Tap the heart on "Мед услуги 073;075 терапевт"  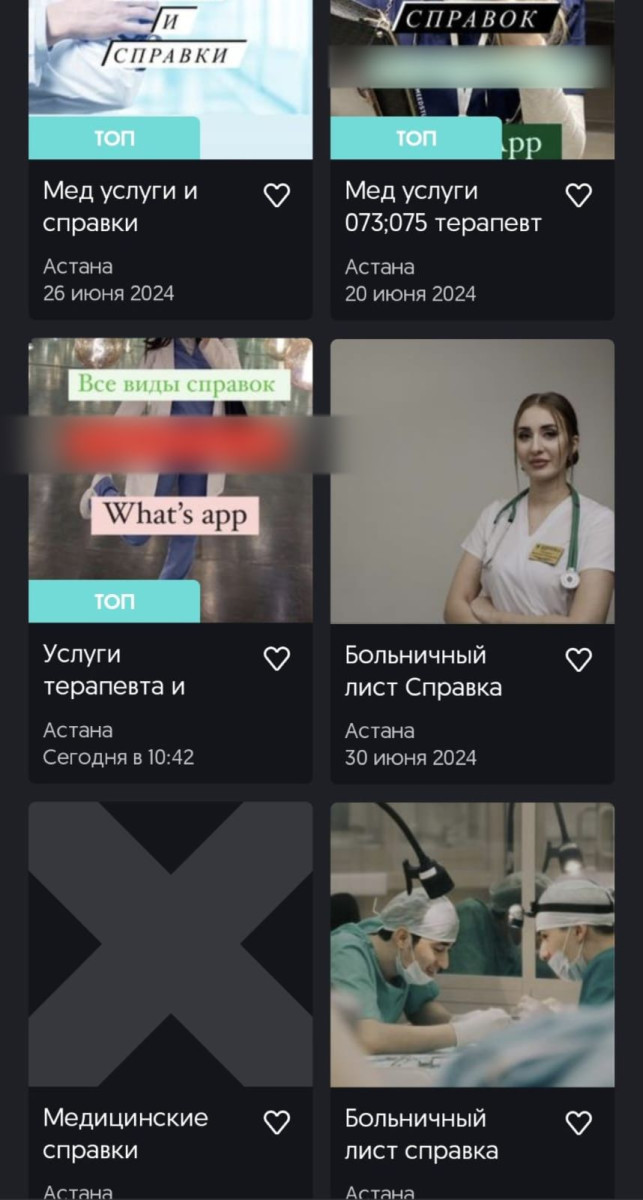coord(579,195)
